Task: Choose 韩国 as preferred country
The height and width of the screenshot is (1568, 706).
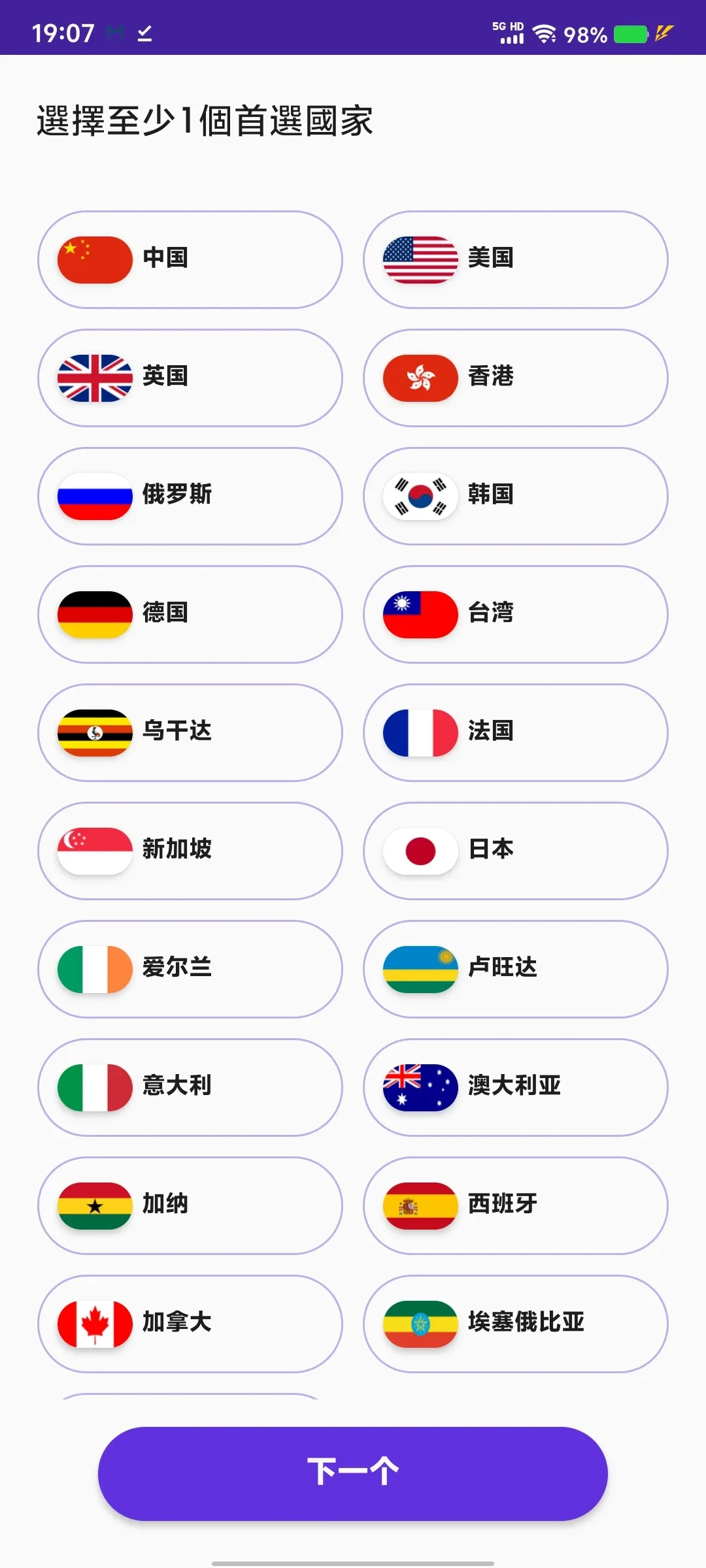Action: coord(515,496)
